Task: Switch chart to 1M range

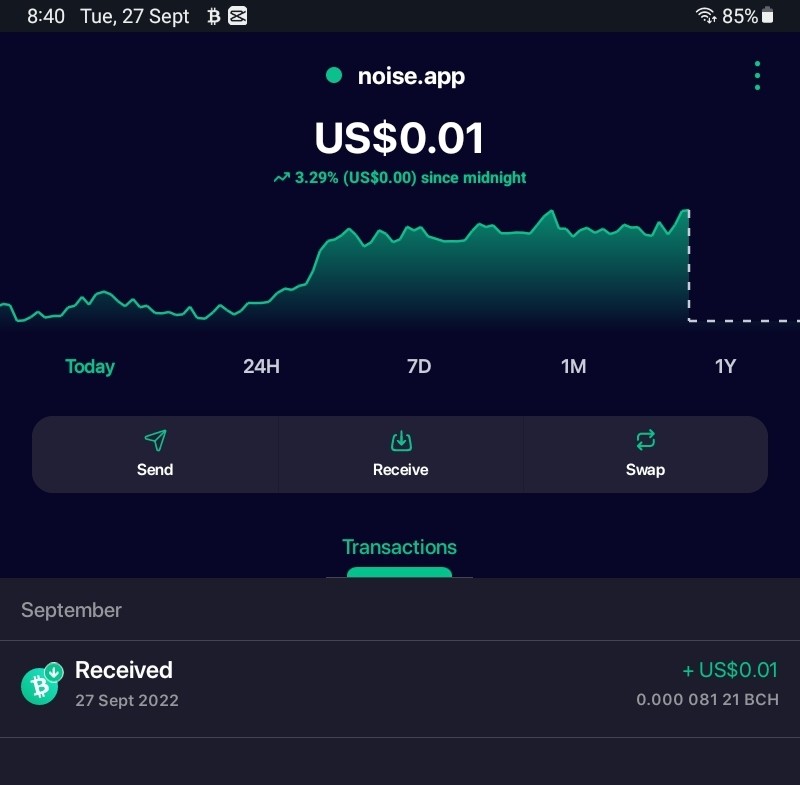Action: (573, 366)
